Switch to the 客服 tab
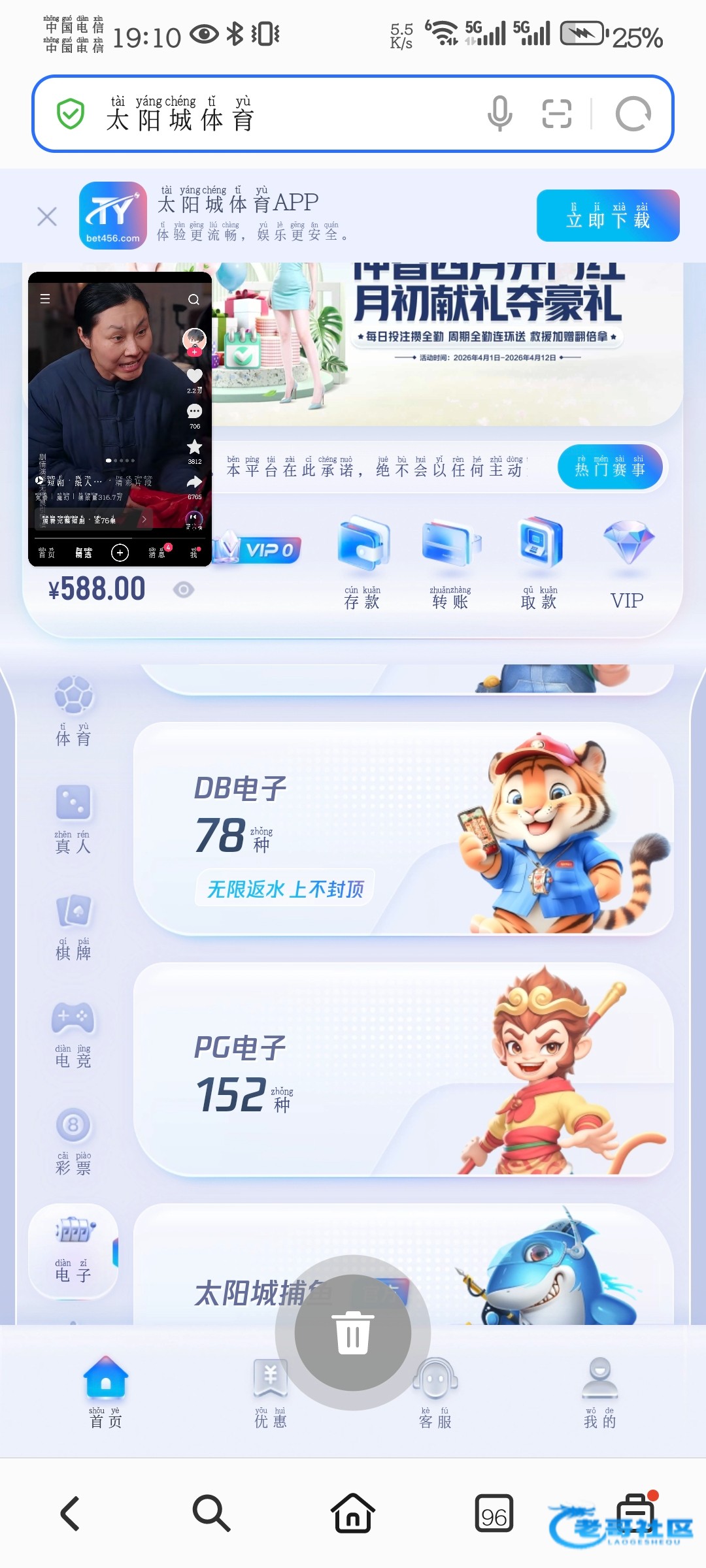 tap(435, 1392)
